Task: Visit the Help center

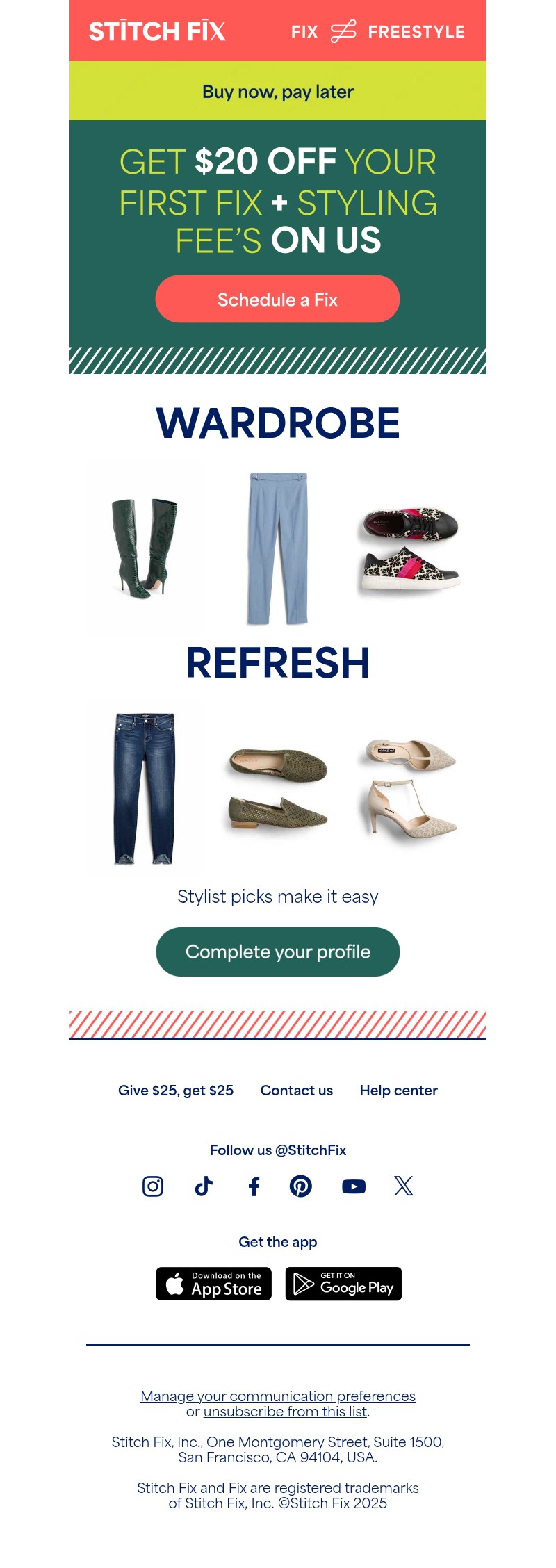Action: pos(398,1091)
